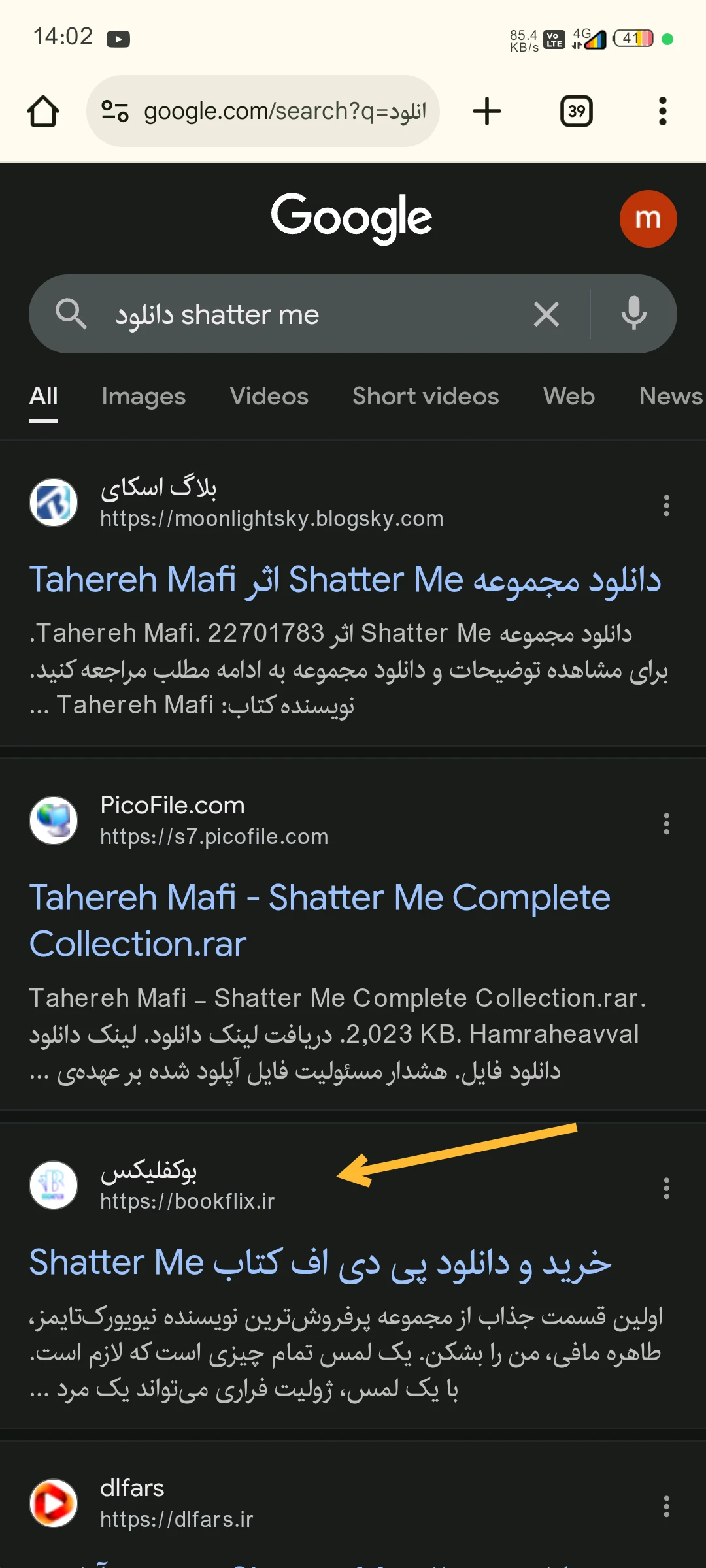
Task: Open the browser overflow menu
Action: [x=662, y=111]
